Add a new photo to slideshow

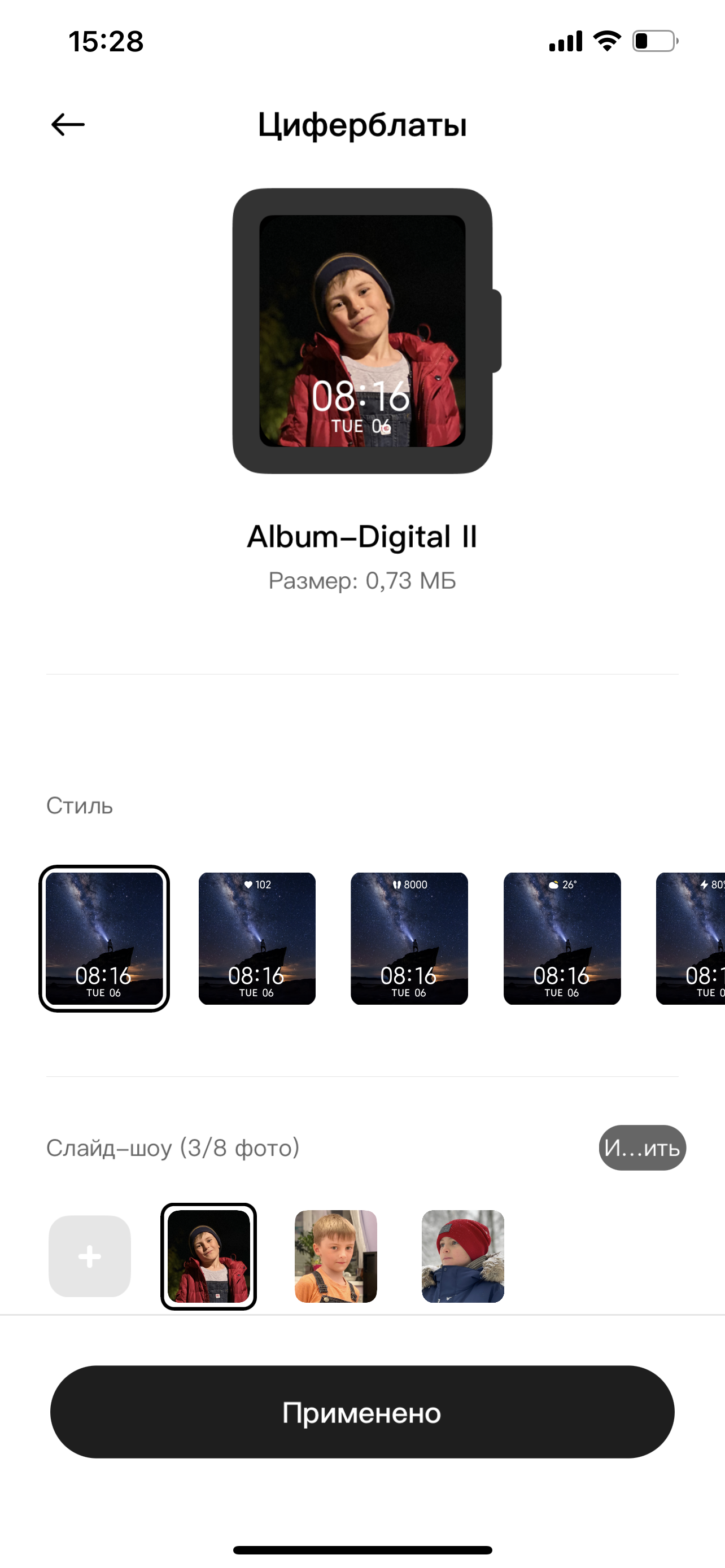pyautogui.click(x=89, y=1256)
